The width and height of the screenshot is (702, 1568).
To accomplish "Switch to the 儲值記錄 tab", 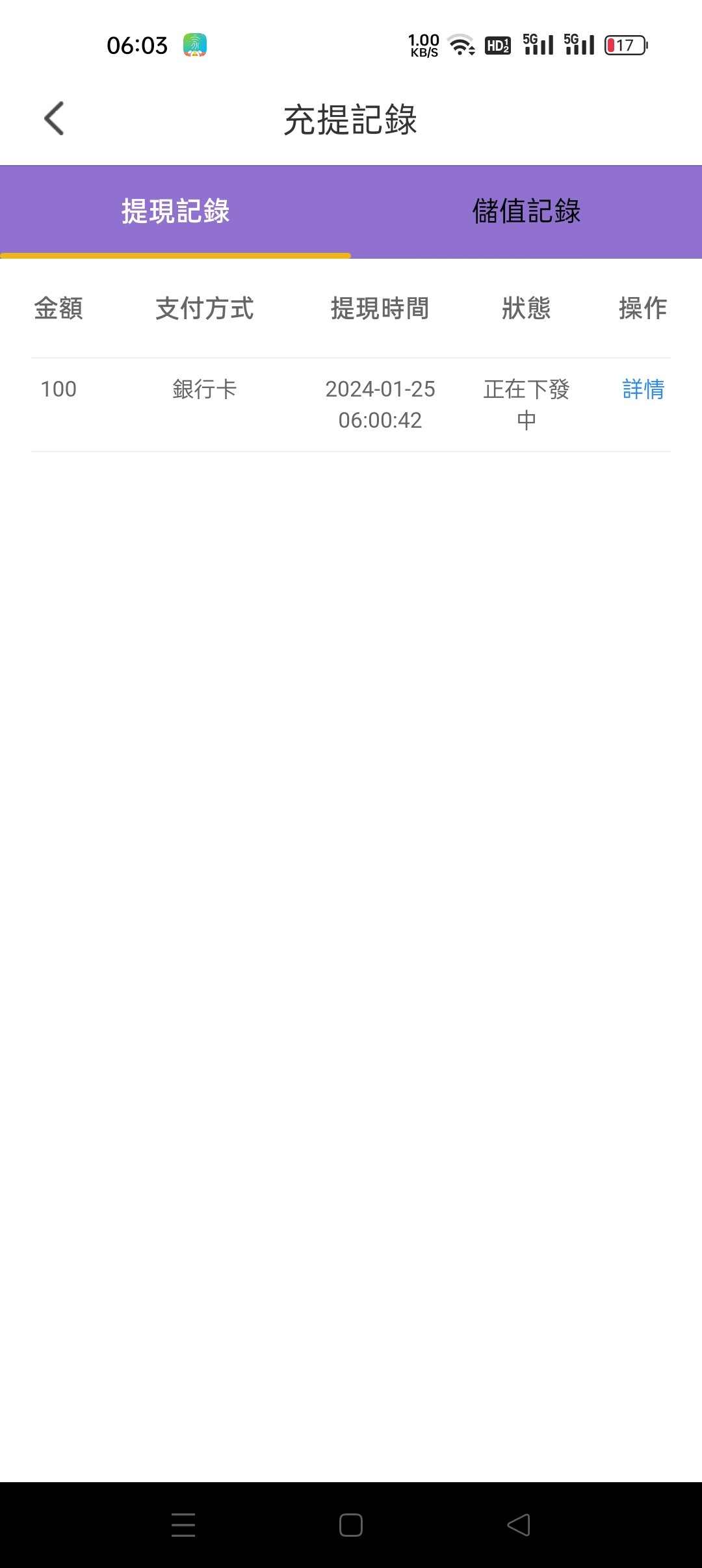I will tap(526, 212).
